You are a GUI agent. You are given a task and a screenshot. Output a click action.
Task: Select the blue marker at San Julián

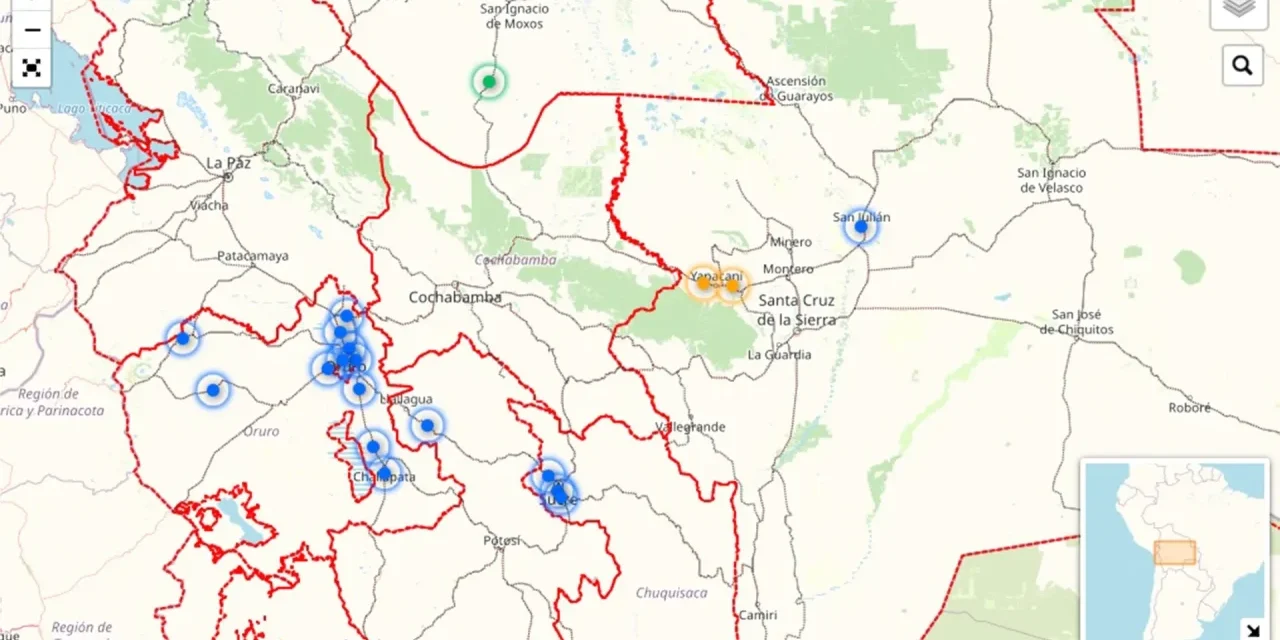pyautogui.click(x=861, y=227)
